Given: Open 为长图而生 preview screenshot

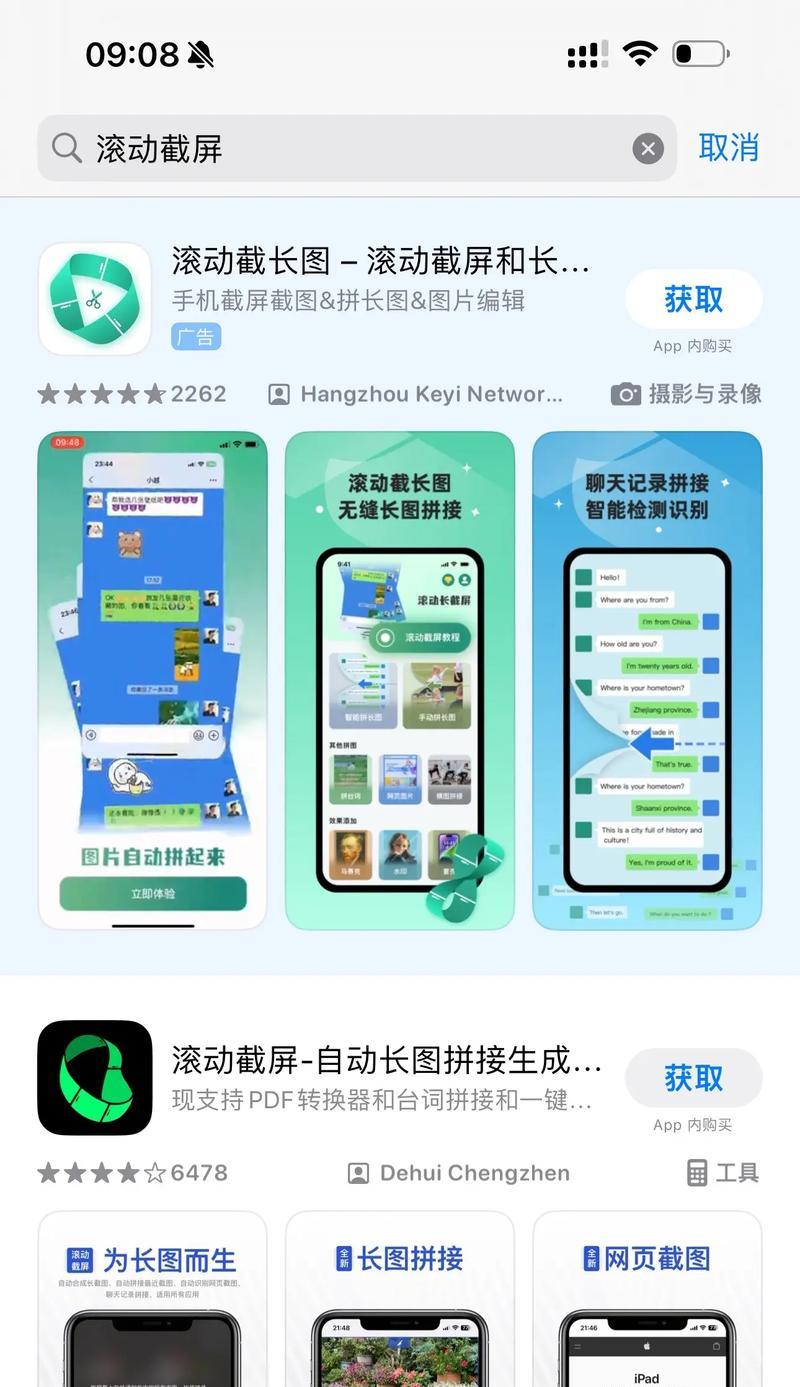Looking at the screenshot, I should (153, 1300).
